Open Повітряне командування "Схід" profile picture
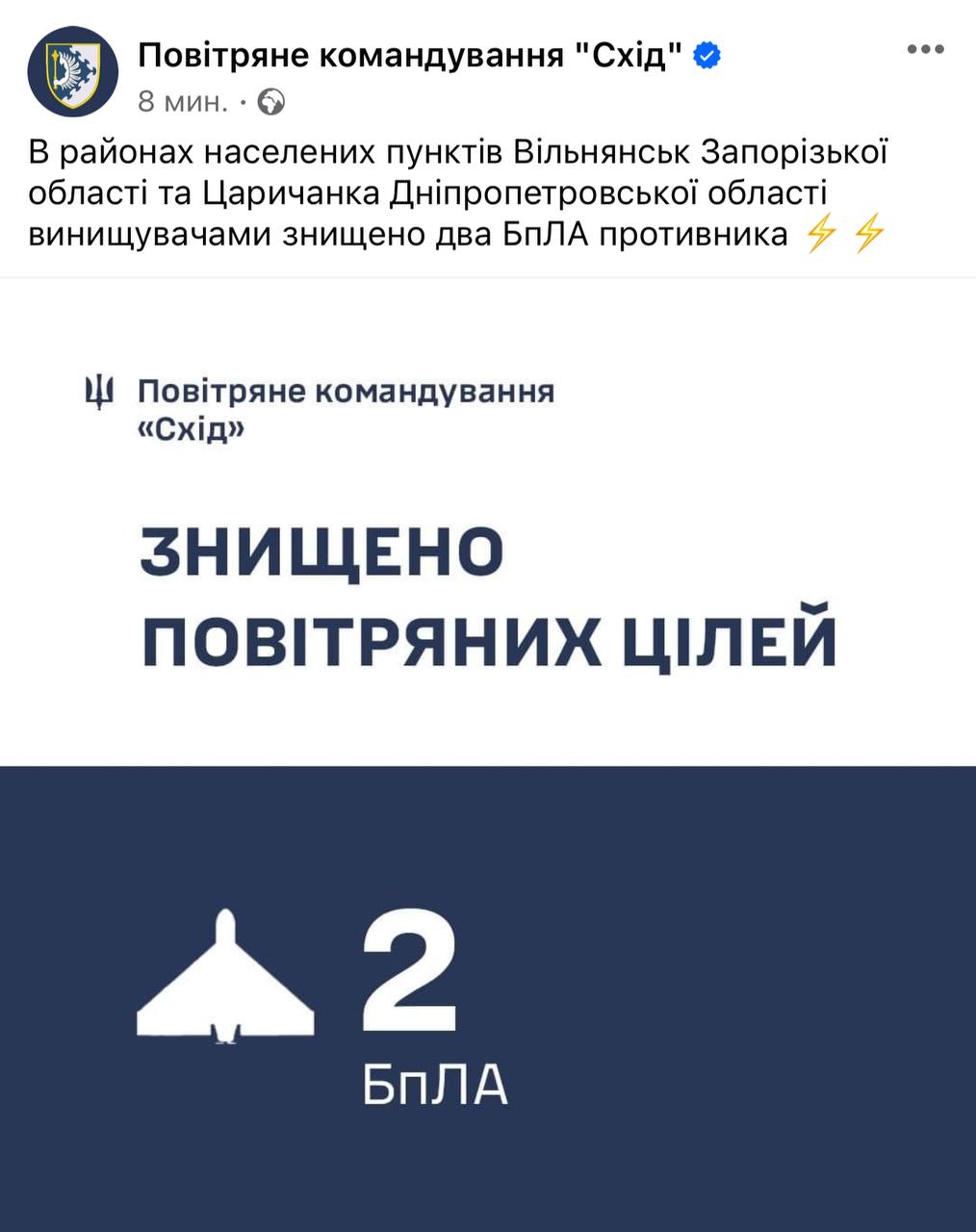 click(x=72, y=73)
